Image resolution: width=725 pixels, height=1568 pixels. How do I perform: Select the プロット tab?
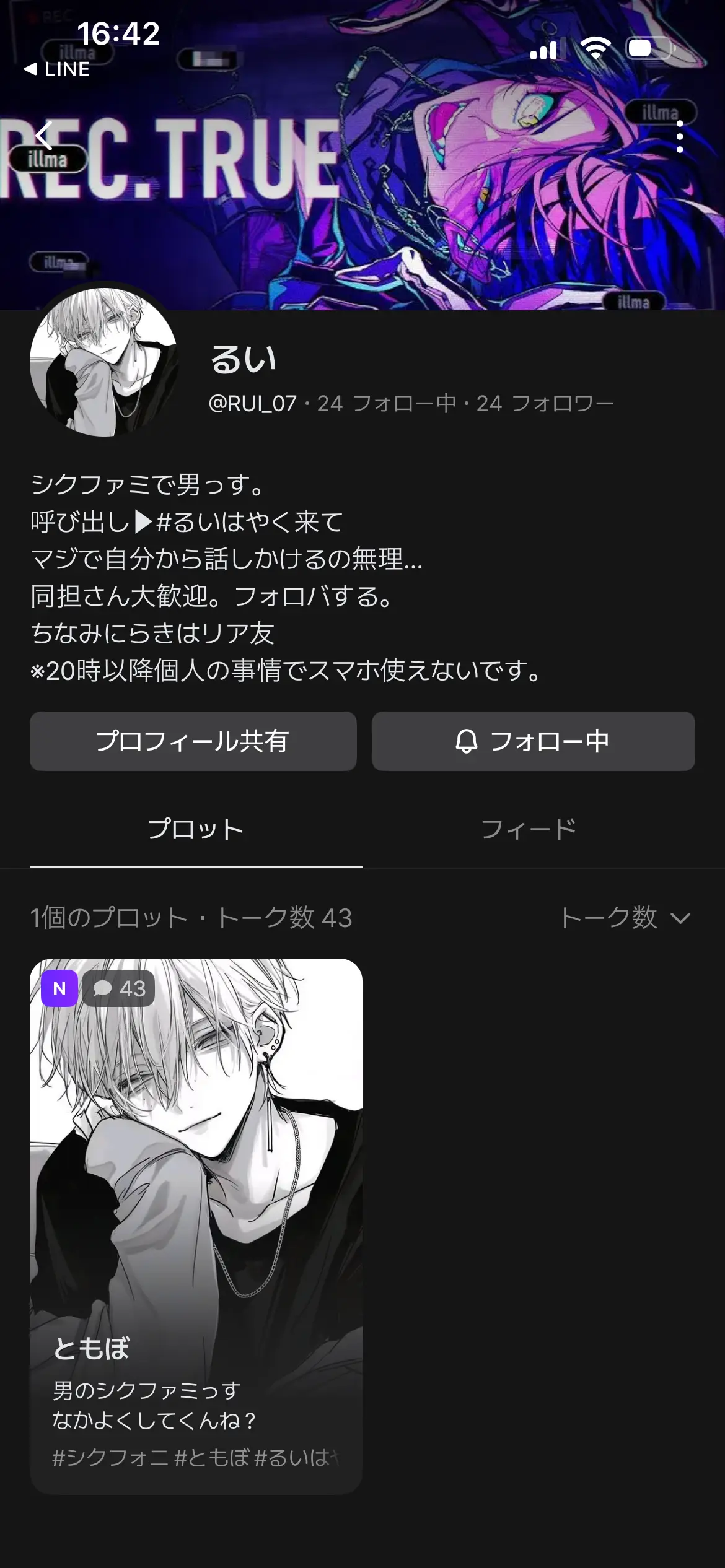[196, 829]
